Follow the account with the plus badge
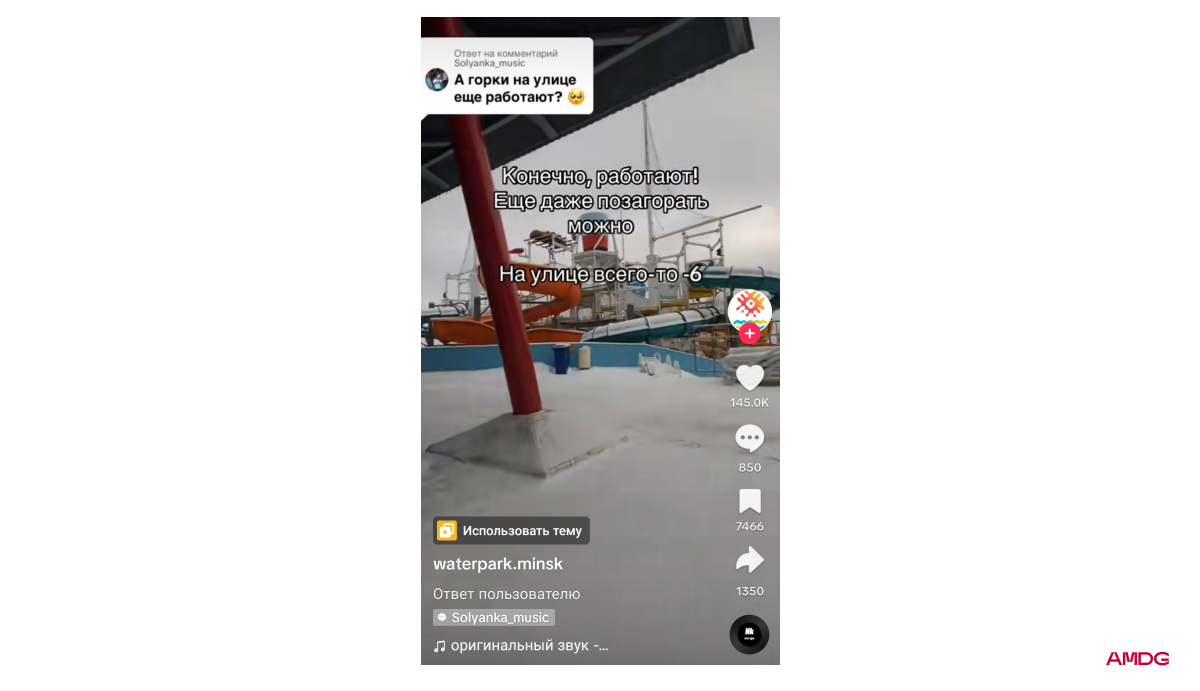1200x691 pixels. click(x=749, y=334)
